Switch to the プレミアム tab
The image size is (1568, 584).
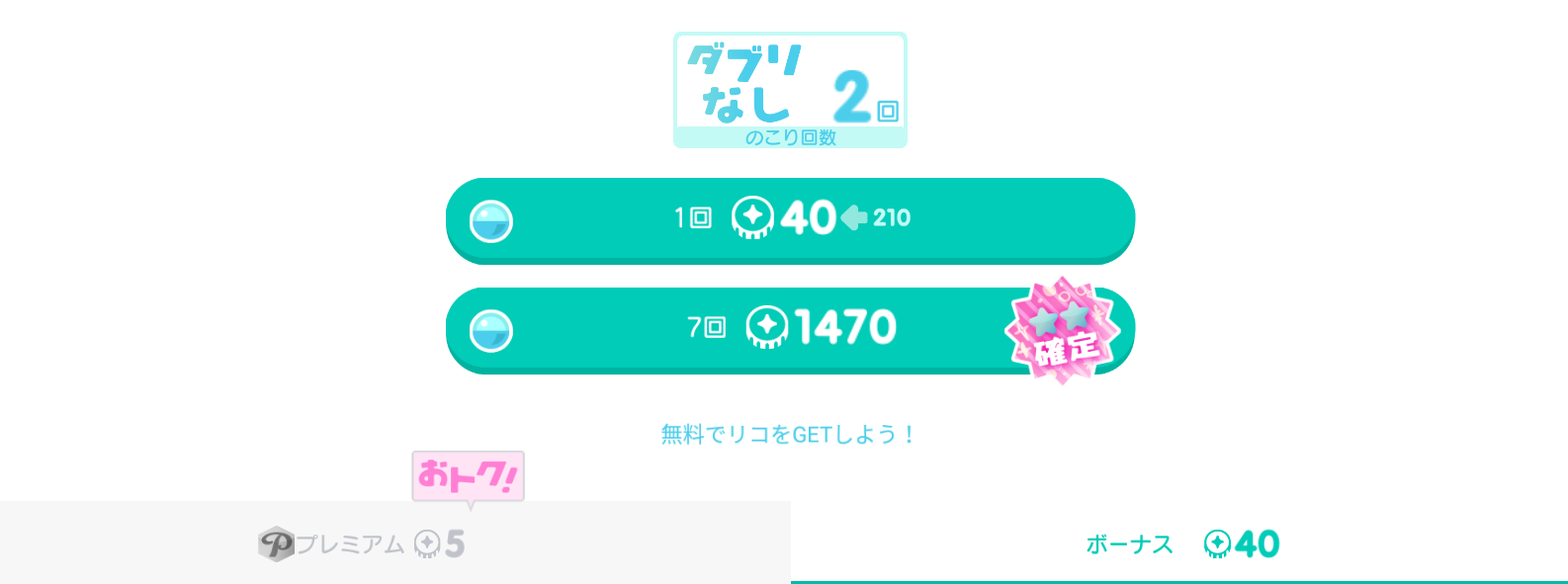[394, 543]
